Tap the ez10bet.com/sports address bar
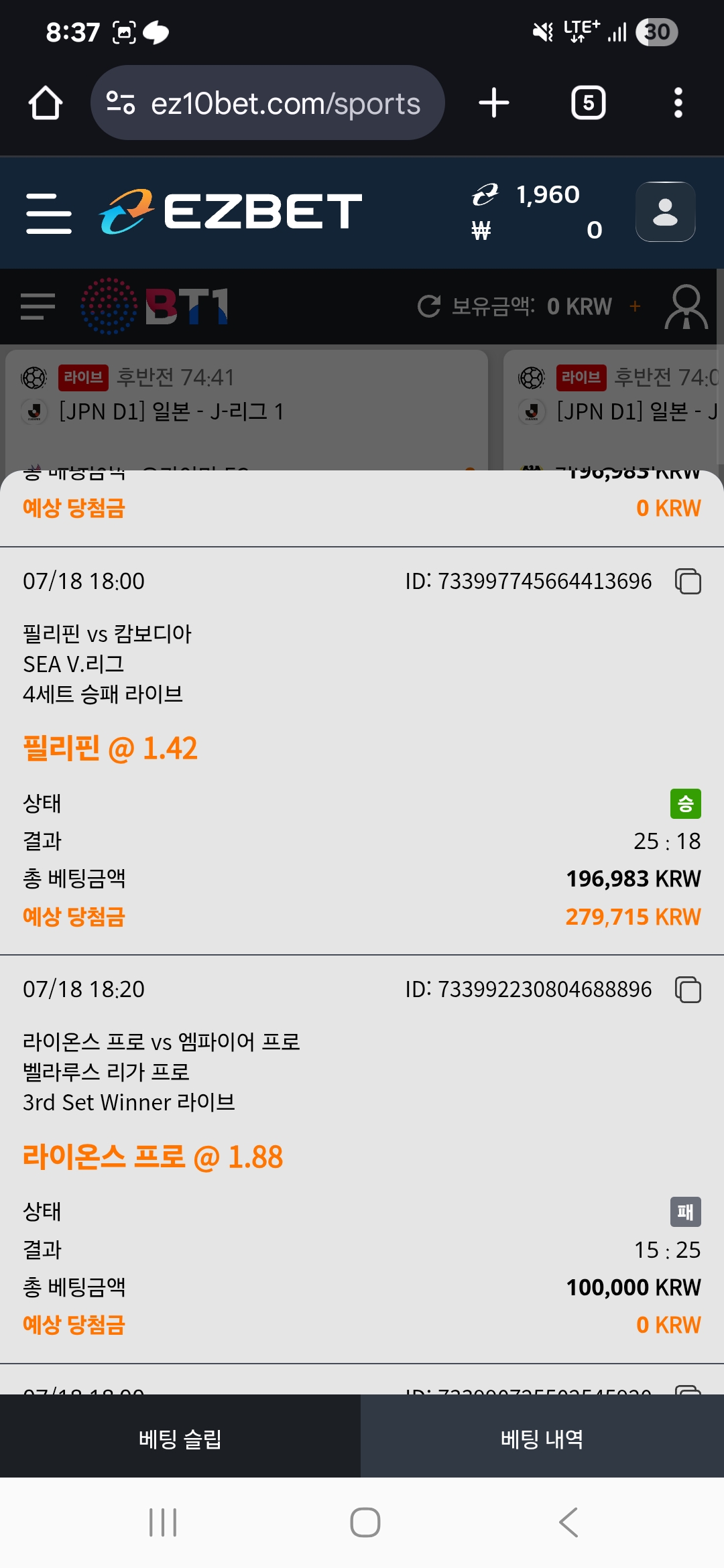724x1568 pixels. pyautogui.click(x=267, y=103)
